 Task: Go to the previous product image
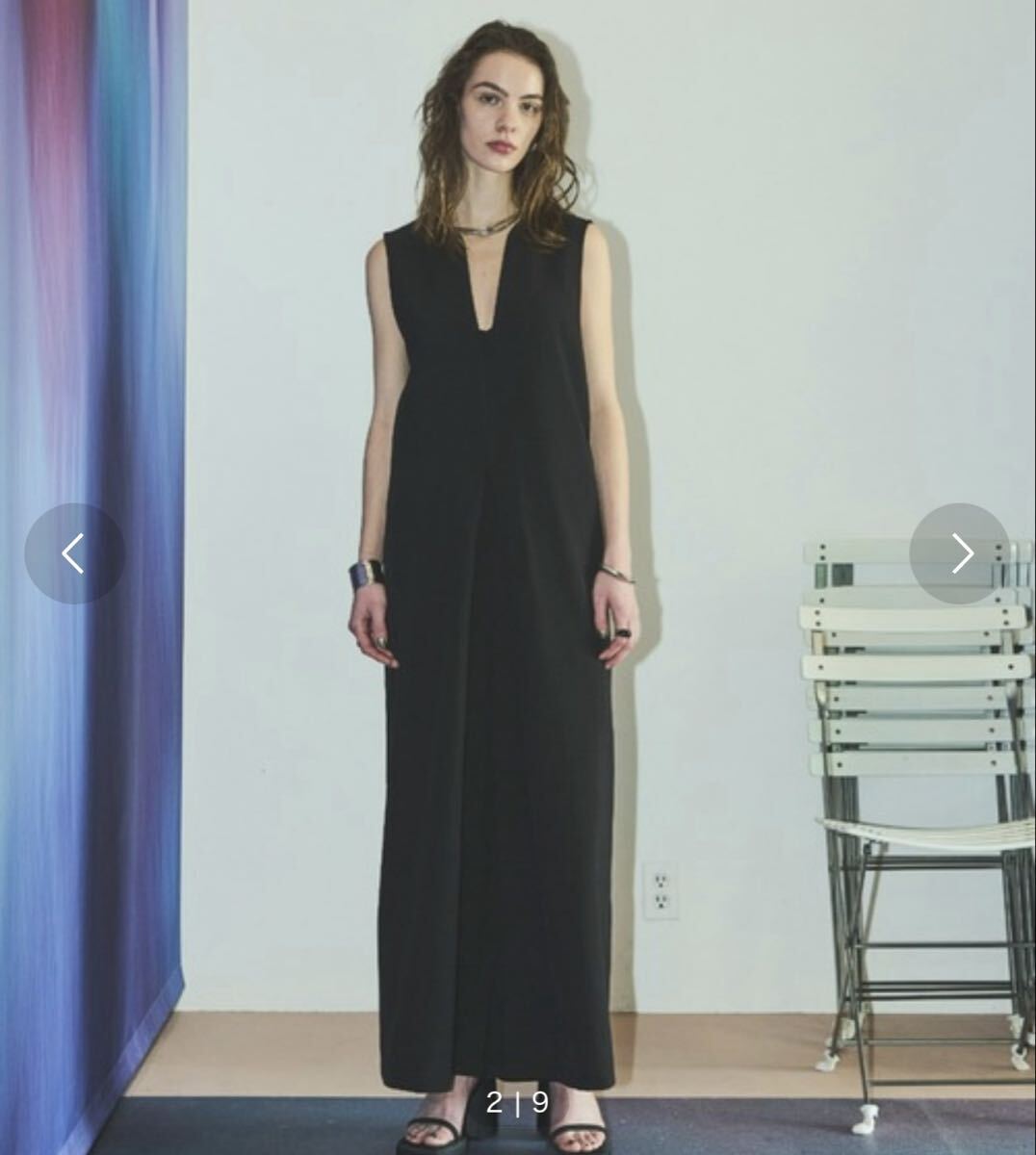click(74, 553)
